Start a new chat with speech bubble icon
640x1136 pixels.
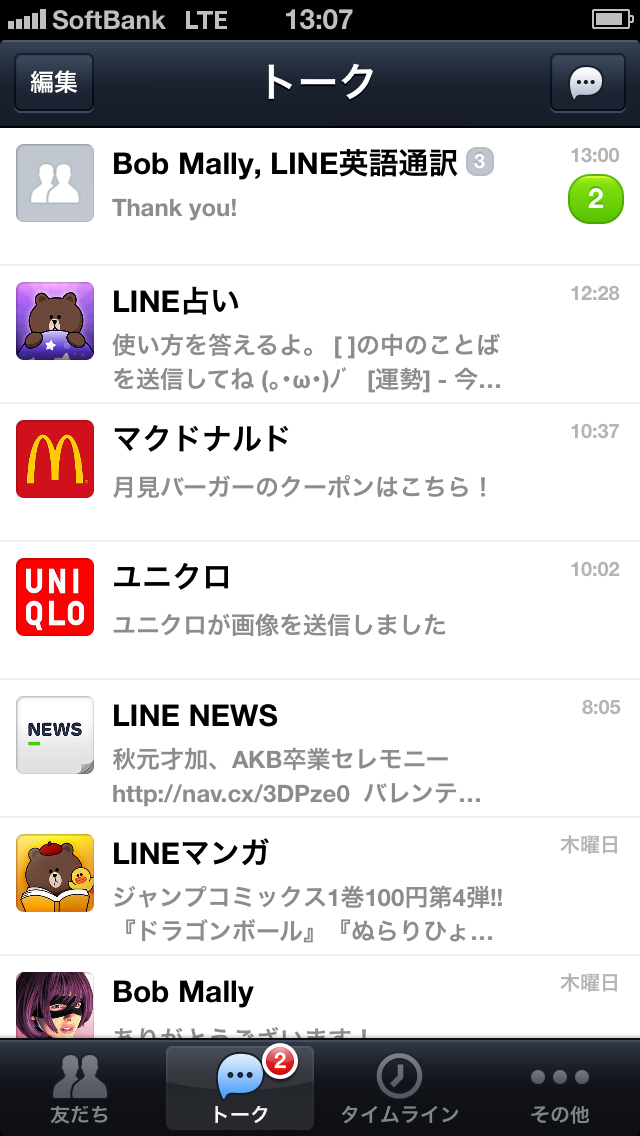[x=587, y=82]
